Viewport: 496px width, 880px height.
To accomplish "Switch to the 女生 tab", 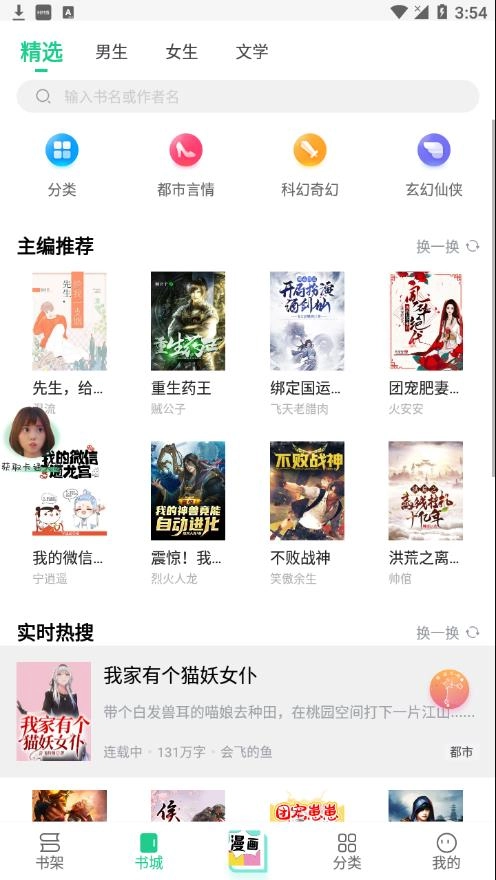I will 181,52.
